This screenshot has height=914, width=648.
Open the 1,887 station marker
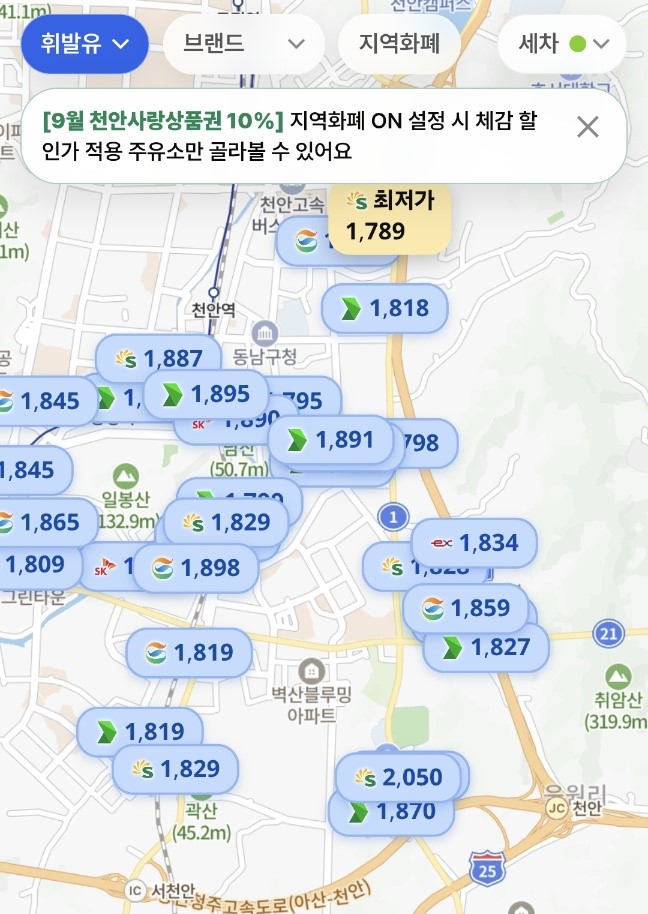[159, 358]
